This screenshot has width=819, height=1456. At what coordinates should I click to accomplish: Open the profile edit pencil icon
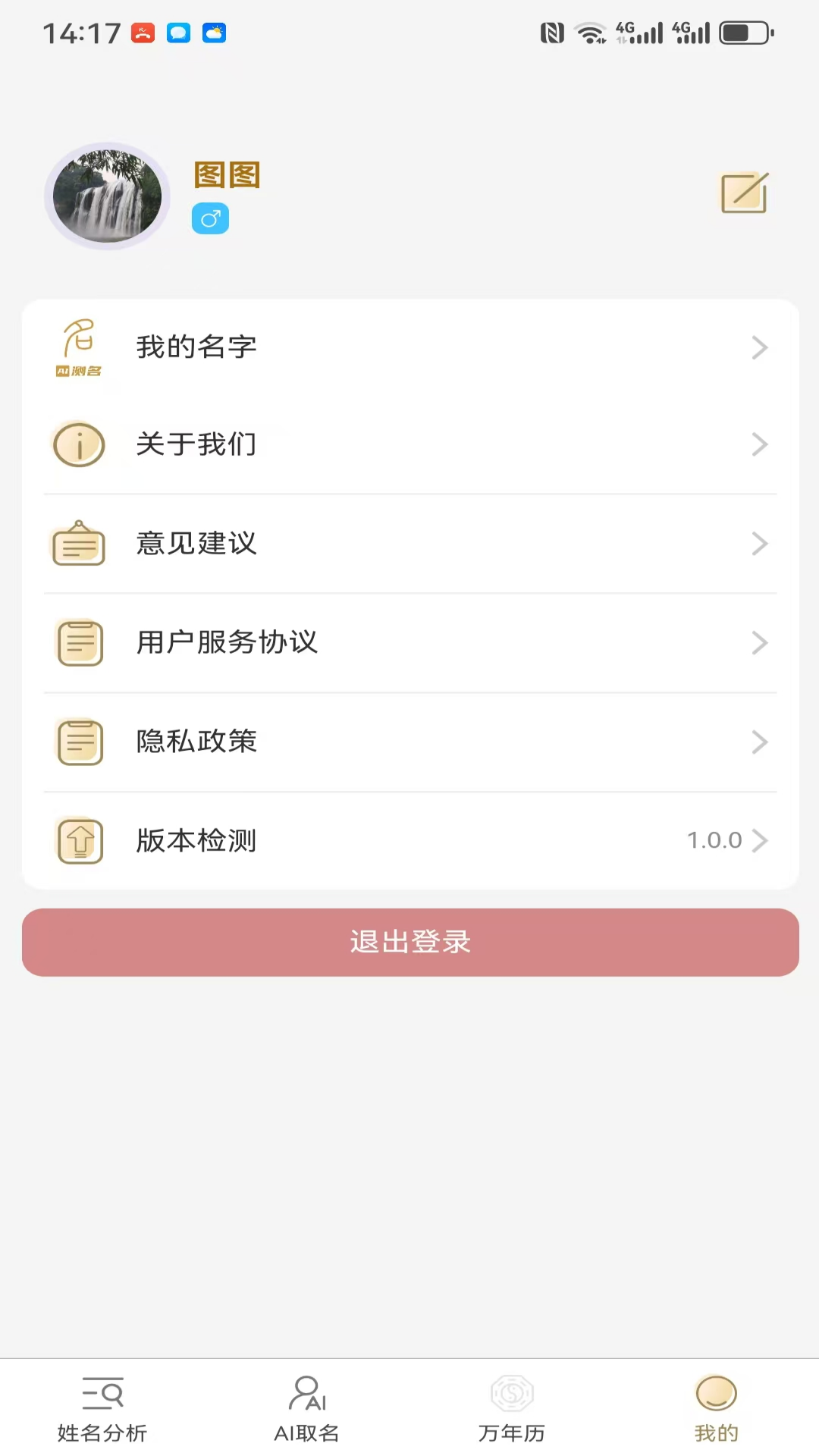743,193
